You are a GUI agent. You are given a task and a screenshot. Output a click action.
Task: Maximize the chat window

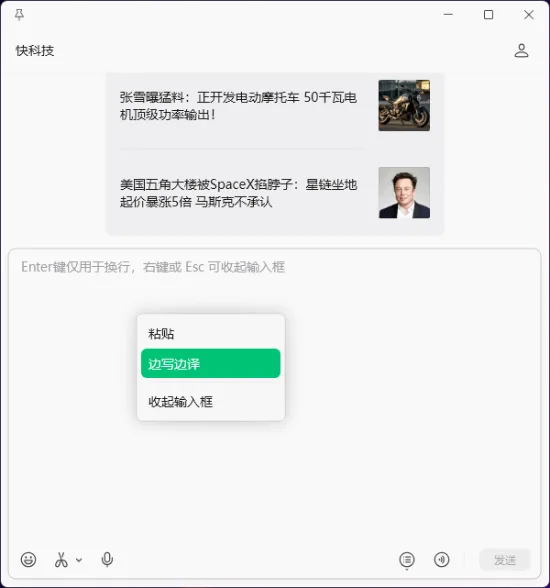click(x=488, y=15)
